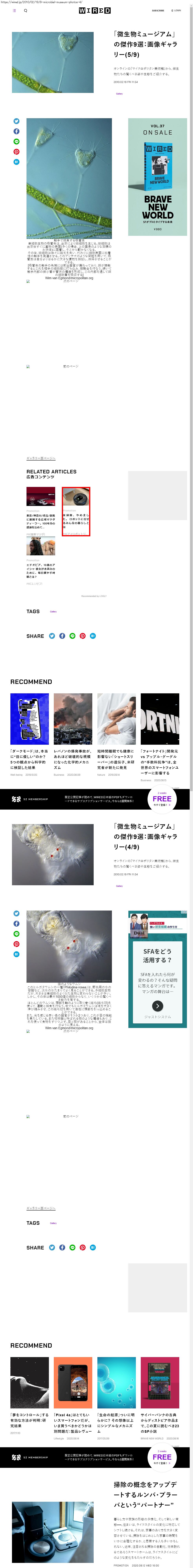
Task: Tap the SUBSCRIBE link in the header
Action: pyautogui.click(x=158, y=10)
